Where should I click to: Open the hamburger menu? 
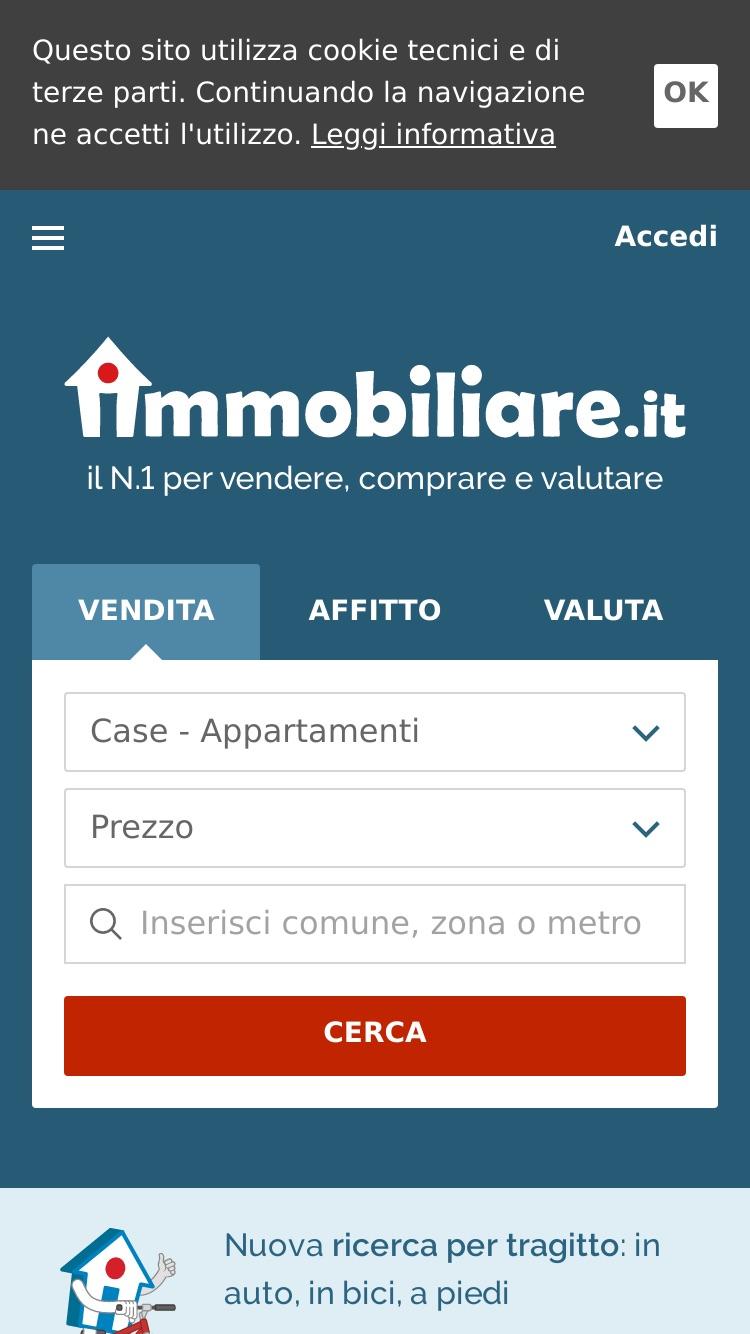point(48,238)
